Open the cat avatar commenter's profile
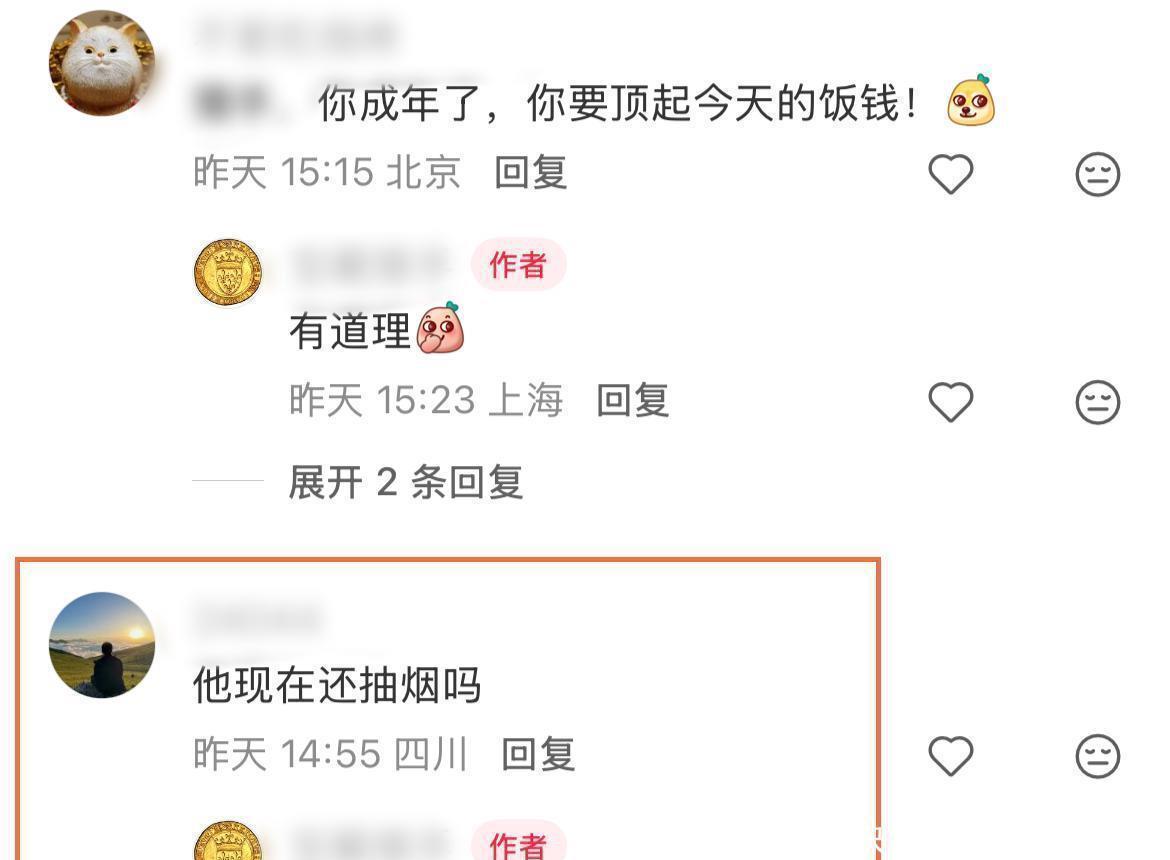Viewport: 1170px width, 860px height. coord(101,64)
